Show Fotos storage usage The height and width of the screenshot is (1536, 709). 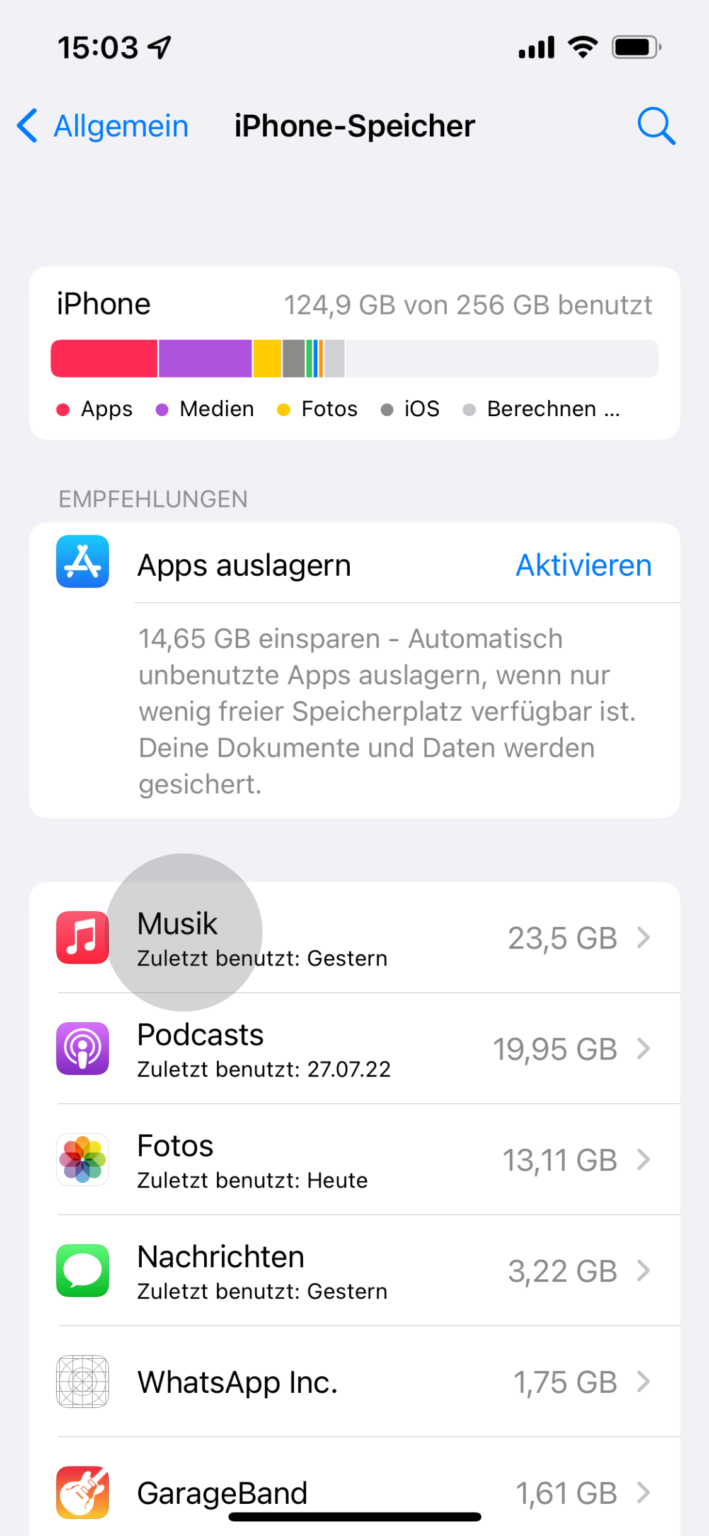[354, 1160]
